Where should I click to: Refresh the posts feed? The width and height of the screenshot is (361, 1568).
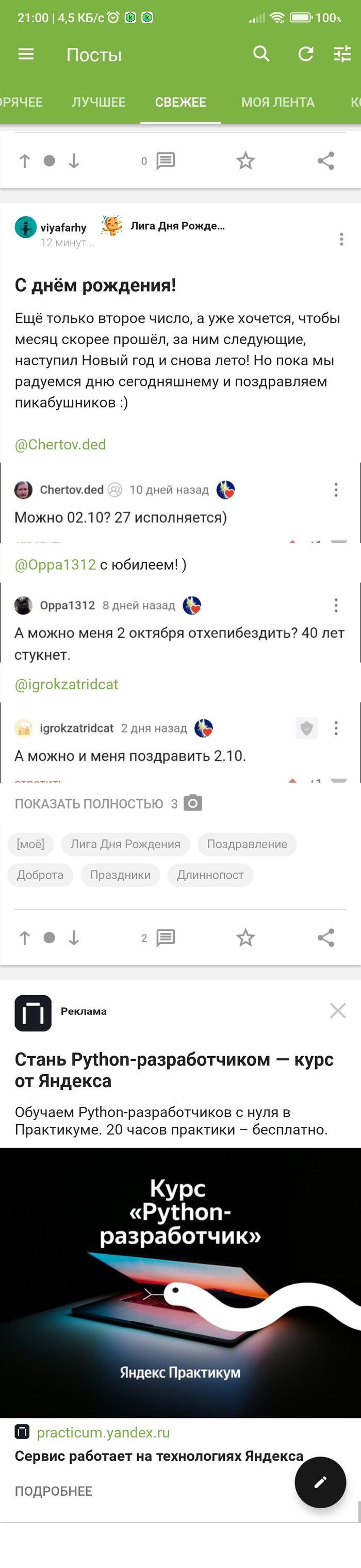pyautogui.click(x=306, y=55)
